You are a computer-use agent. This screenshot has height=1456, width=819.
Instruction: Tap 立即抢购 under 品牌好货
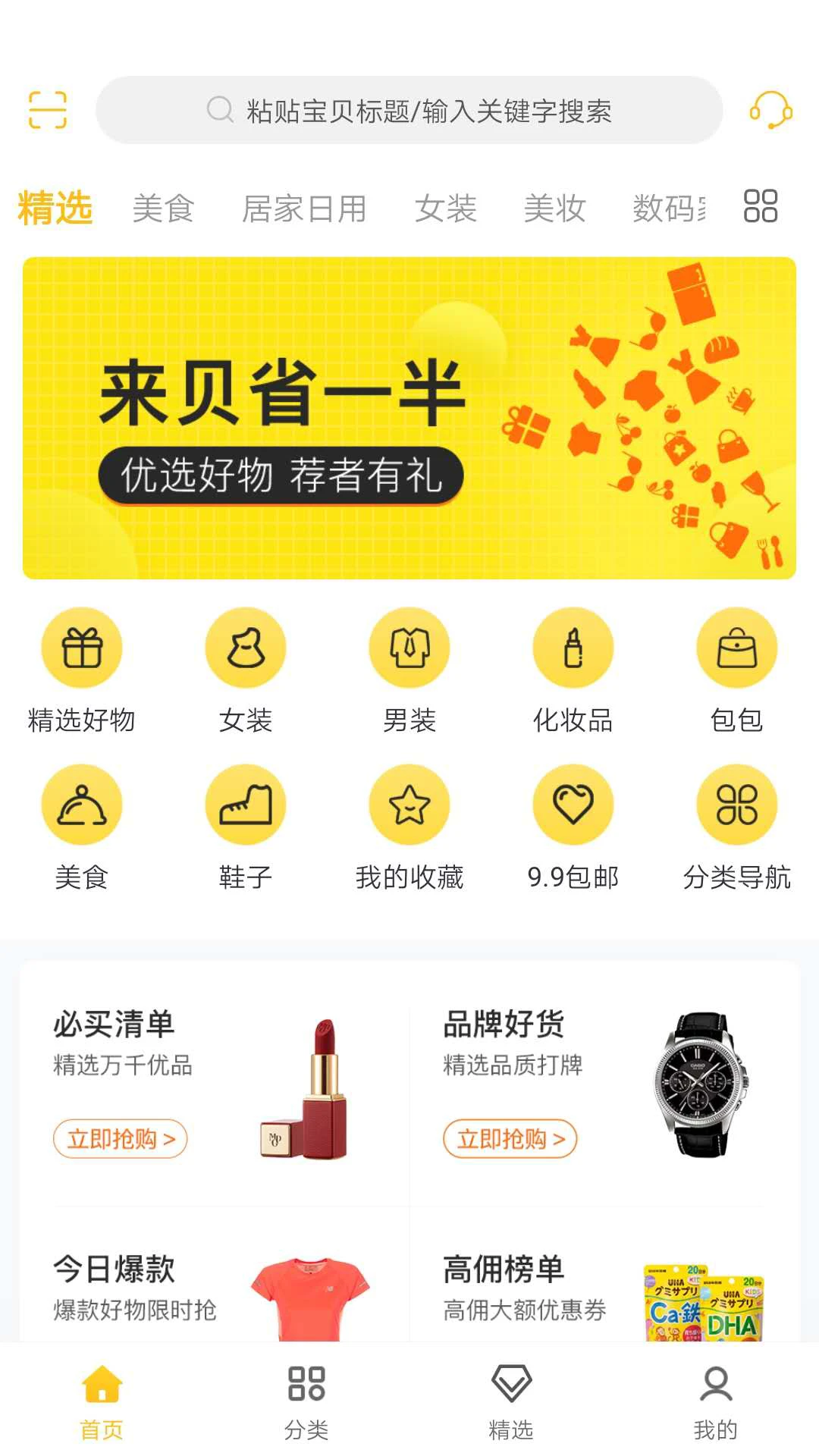(x=510, y=1140)
